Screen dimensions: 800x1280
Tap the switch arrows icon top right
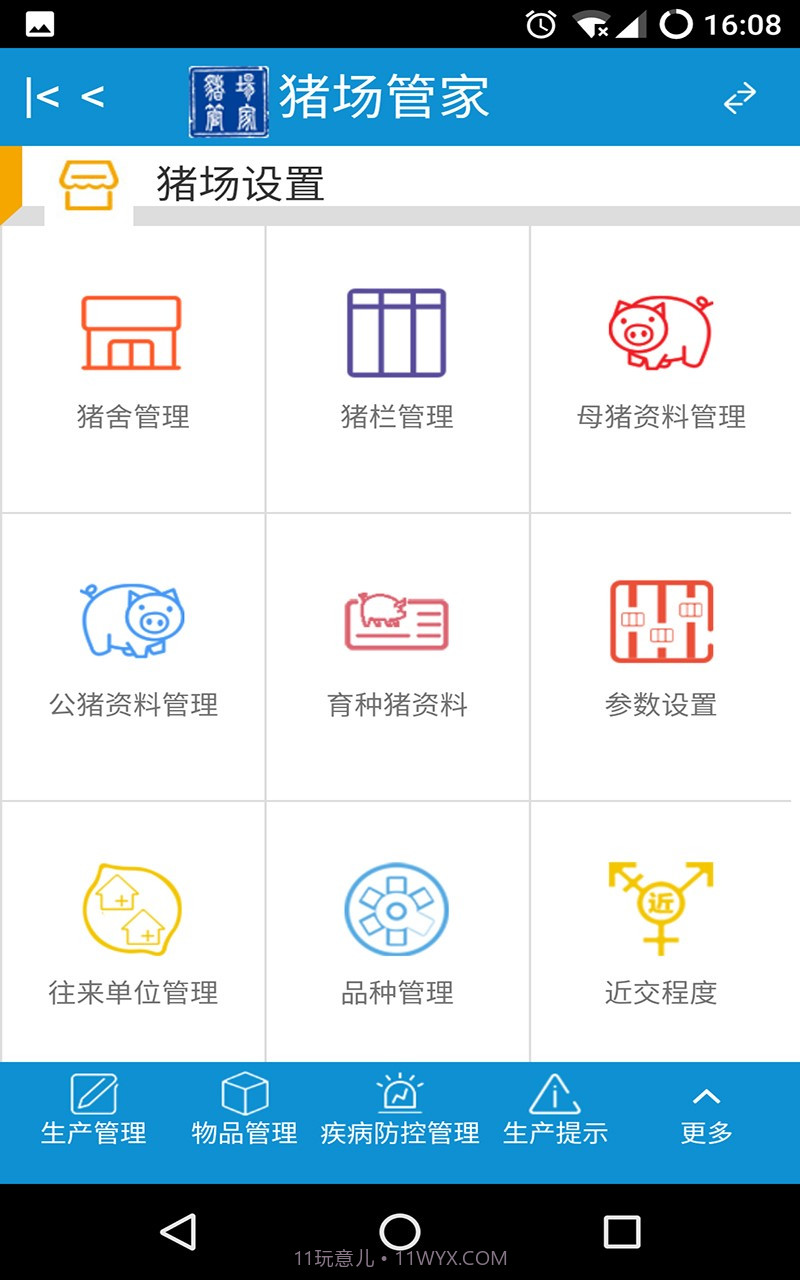[x=740, y=97]
